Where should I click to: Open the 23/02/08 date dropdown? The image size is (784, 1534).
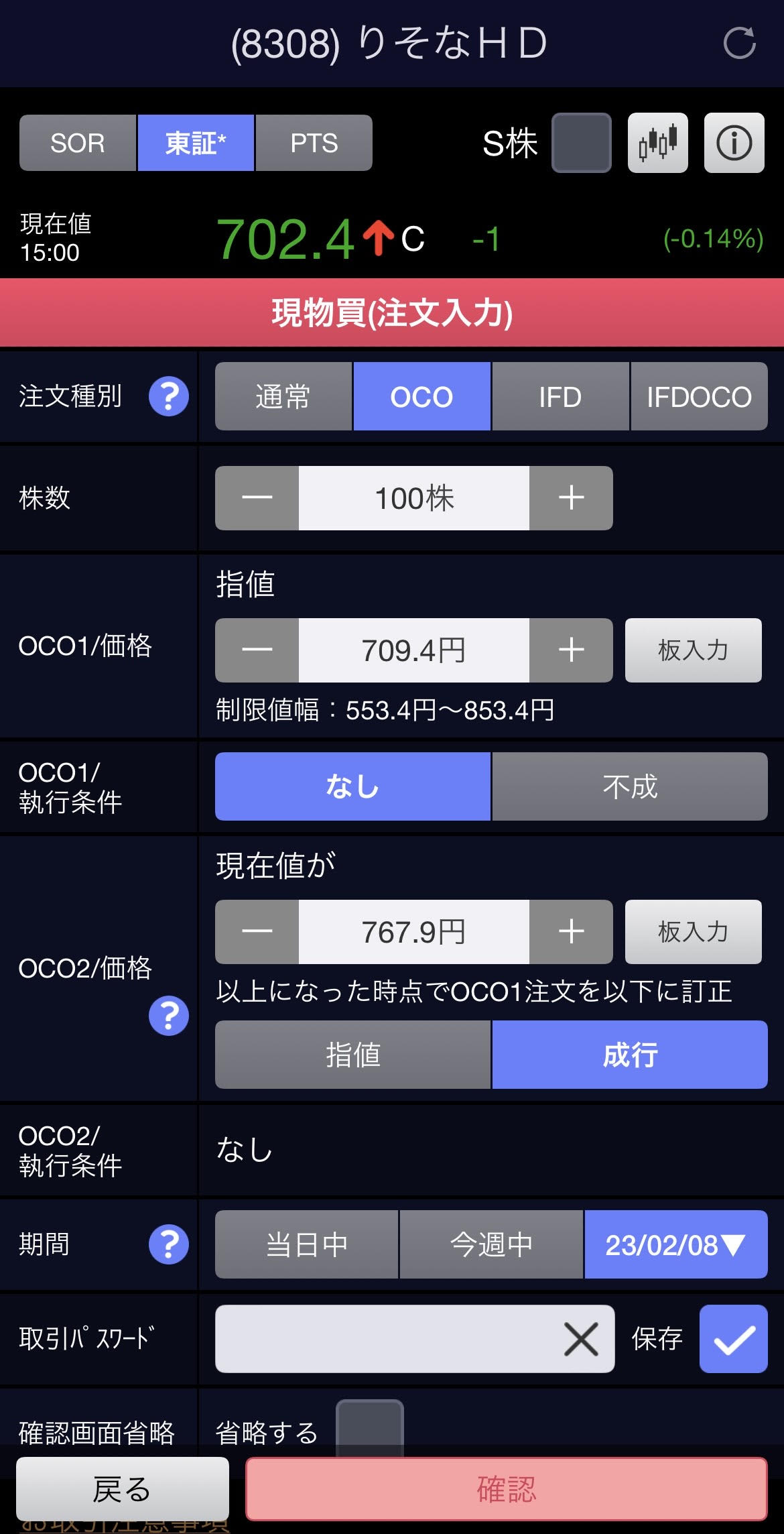[x=675, y=1244]
